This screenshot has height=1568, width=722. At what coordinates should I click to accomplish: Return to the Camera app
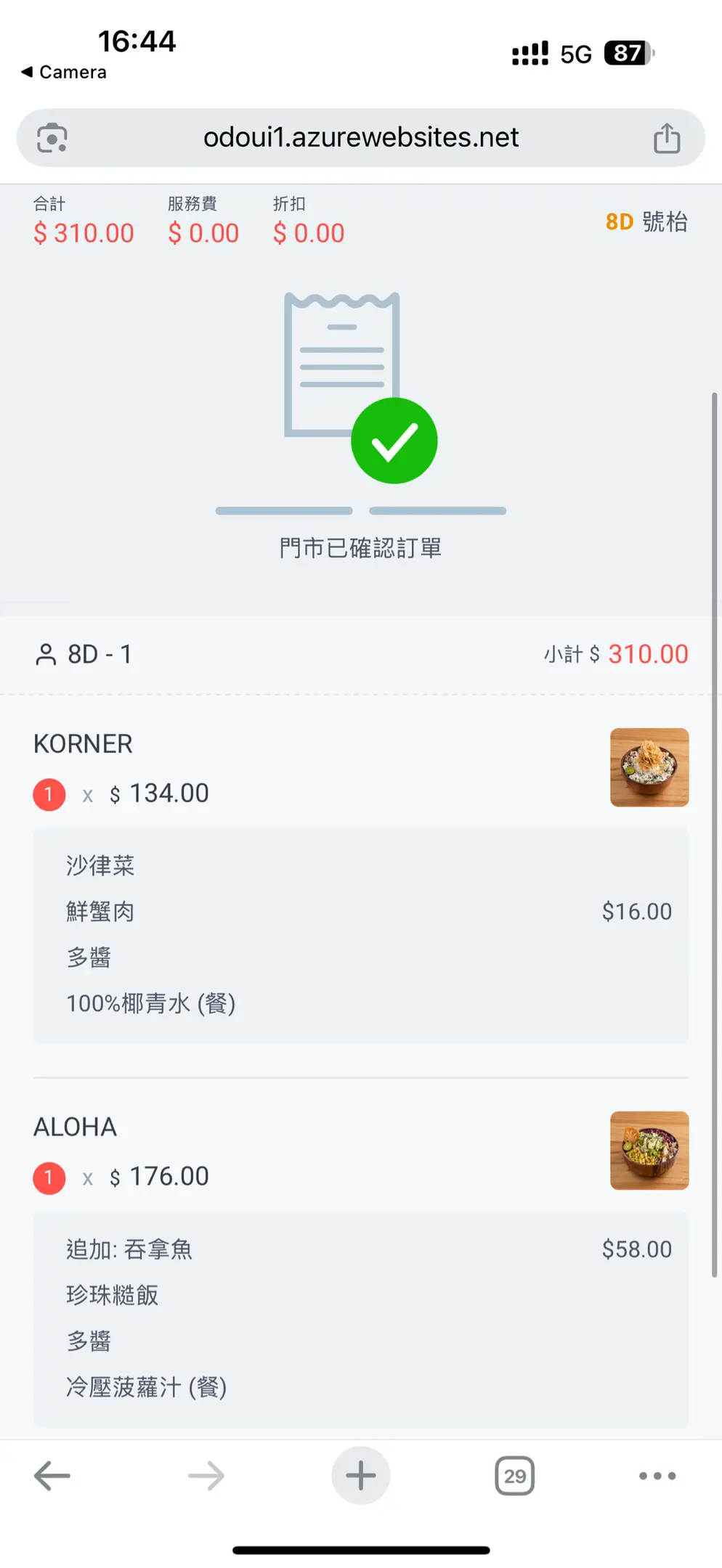click(64, 72)
